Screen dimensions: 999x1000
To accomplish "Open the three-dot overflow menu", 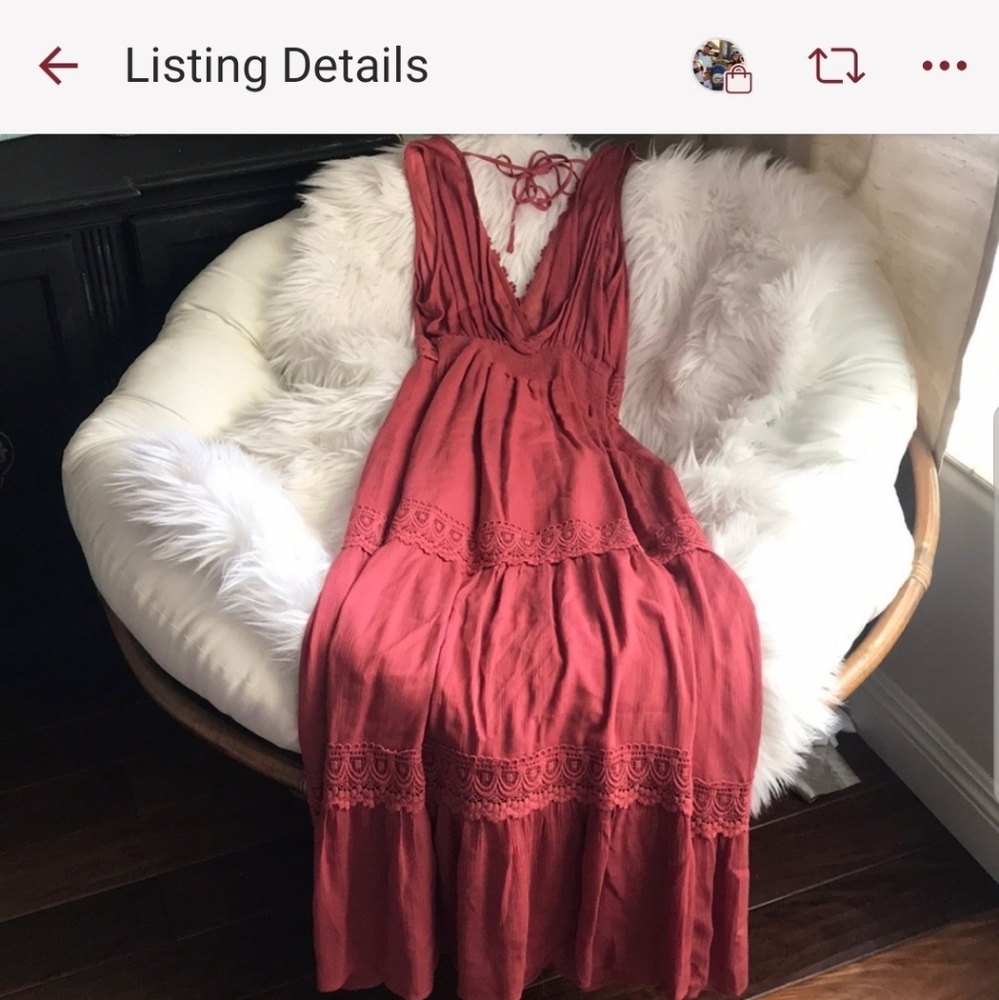I will click(x=944, y=66).
